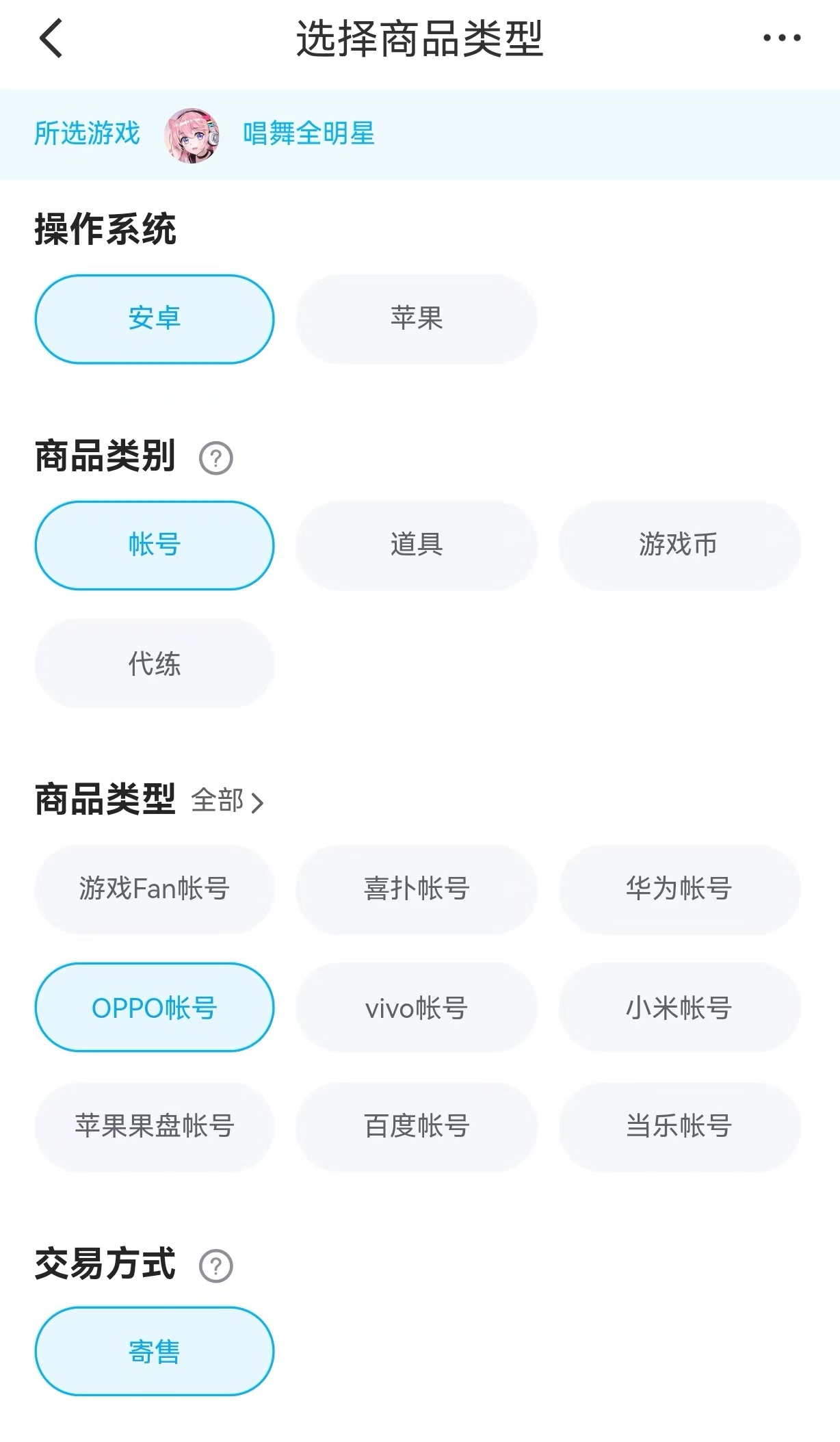Choose 小米帐号 product type
Screen dimensions: 840x1442
coord(679,1008)
